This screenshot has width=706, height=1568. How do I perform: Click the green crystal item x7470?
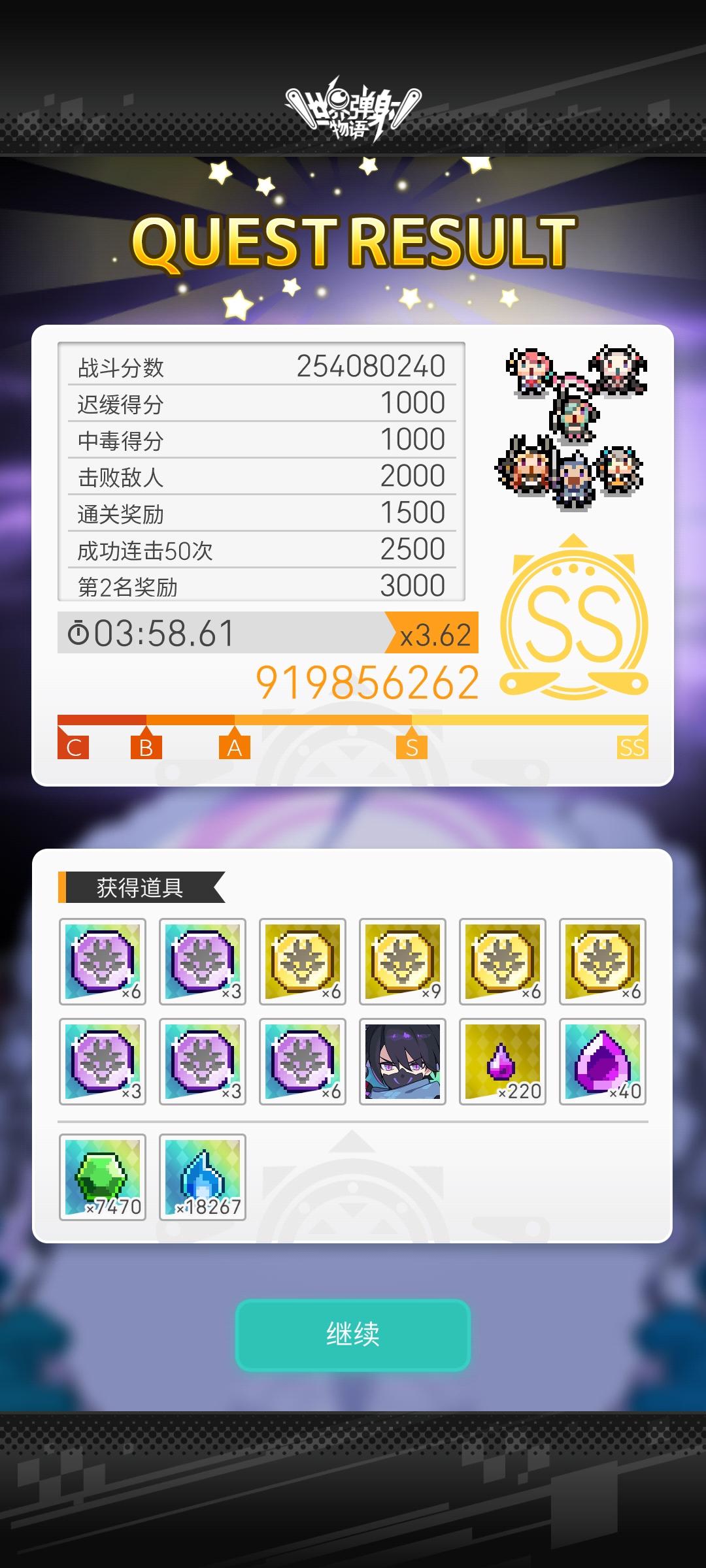pos(103,1176)
